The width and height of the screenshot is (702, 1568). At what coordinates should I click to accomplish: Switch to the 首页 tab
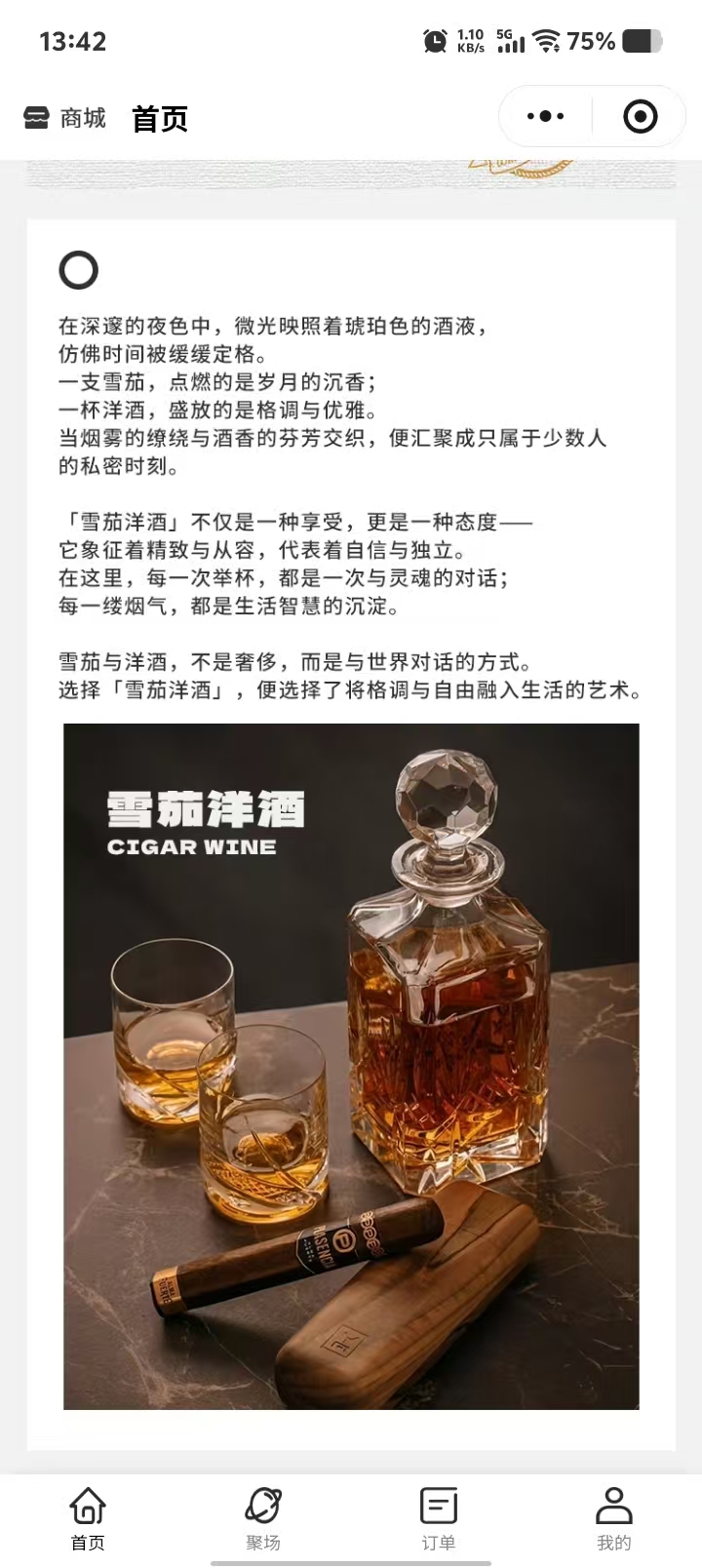tap(88, 1518)
